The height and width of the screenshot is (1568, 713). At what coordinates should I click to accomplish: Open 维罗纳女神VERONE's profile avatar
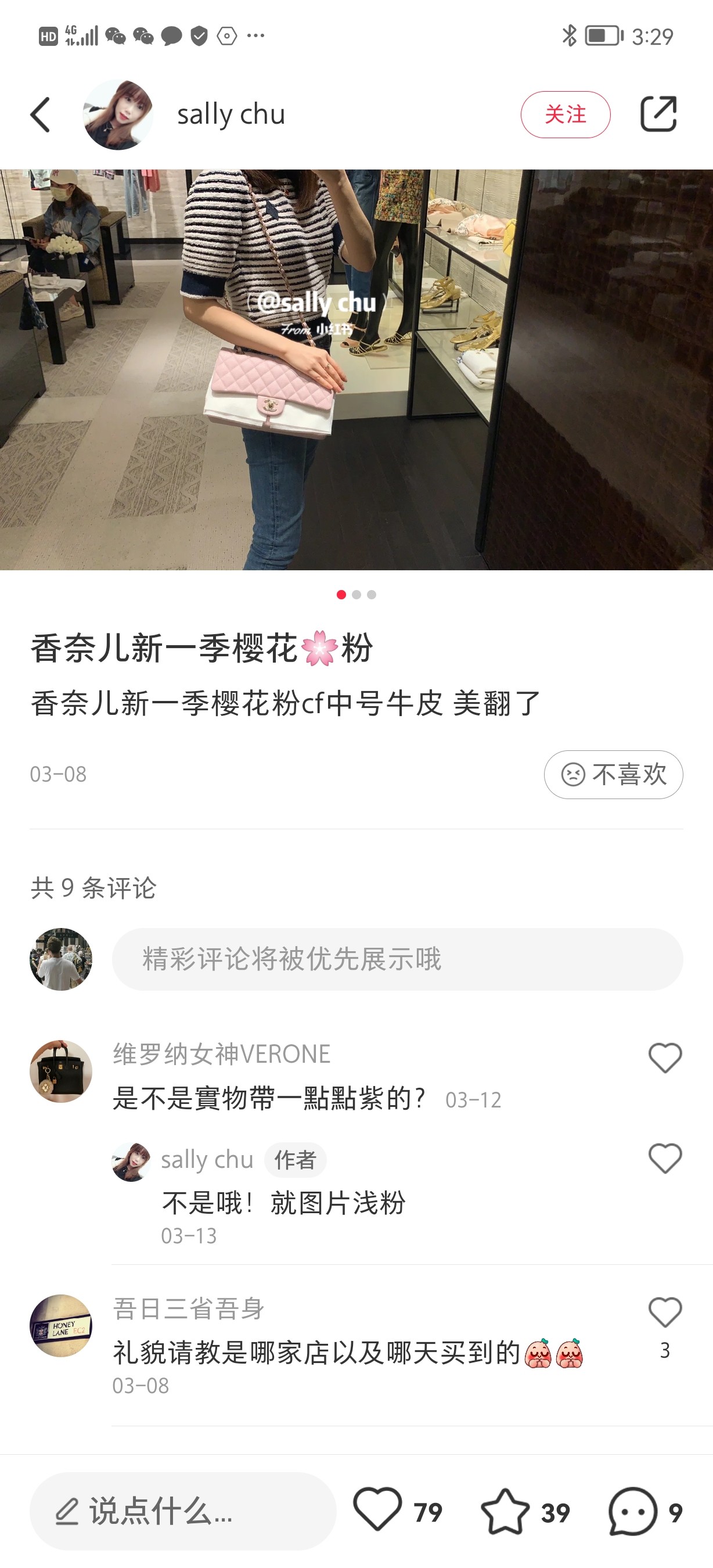click(x=61, y=1071)
